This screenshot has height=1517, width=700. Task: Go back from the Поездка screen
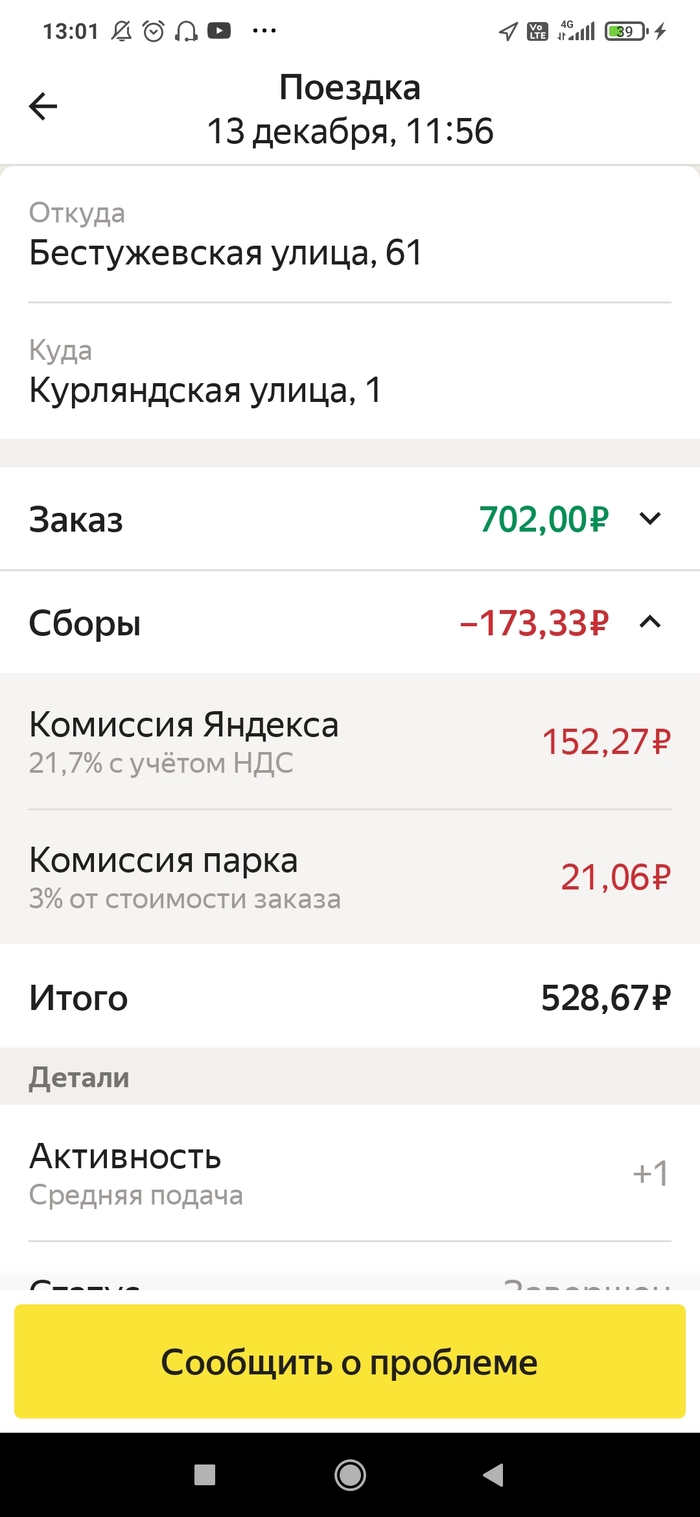pyautogui.click(x=43, y=107)
